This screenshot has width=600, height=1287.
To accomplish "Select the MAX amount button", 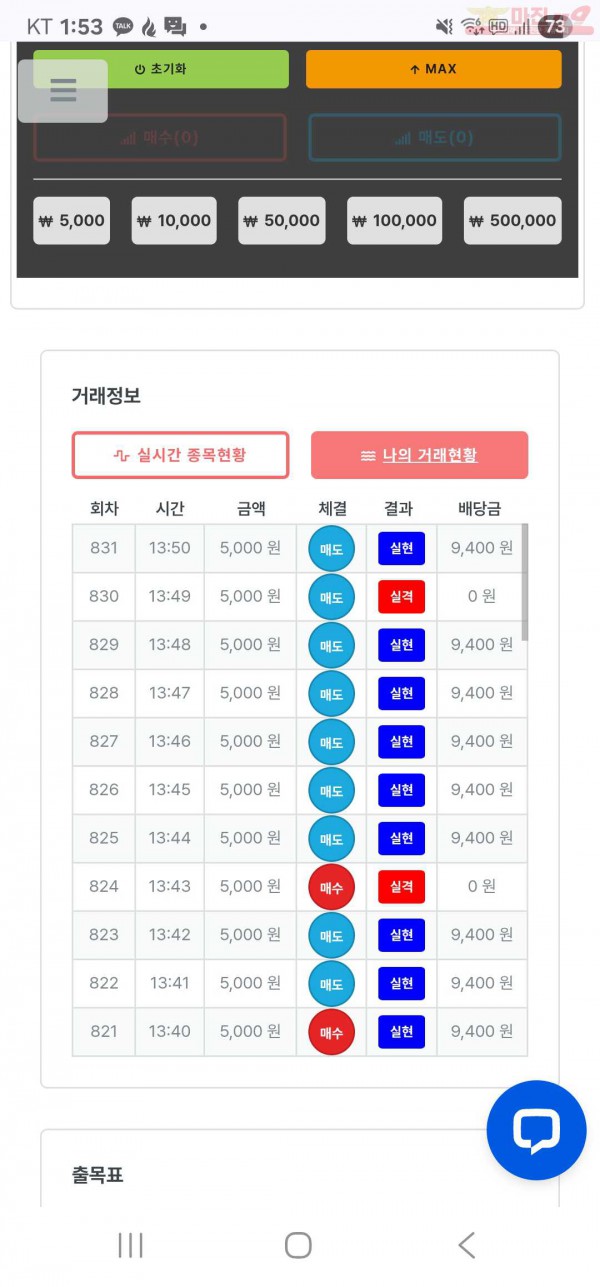I will [x=433, y=69].
